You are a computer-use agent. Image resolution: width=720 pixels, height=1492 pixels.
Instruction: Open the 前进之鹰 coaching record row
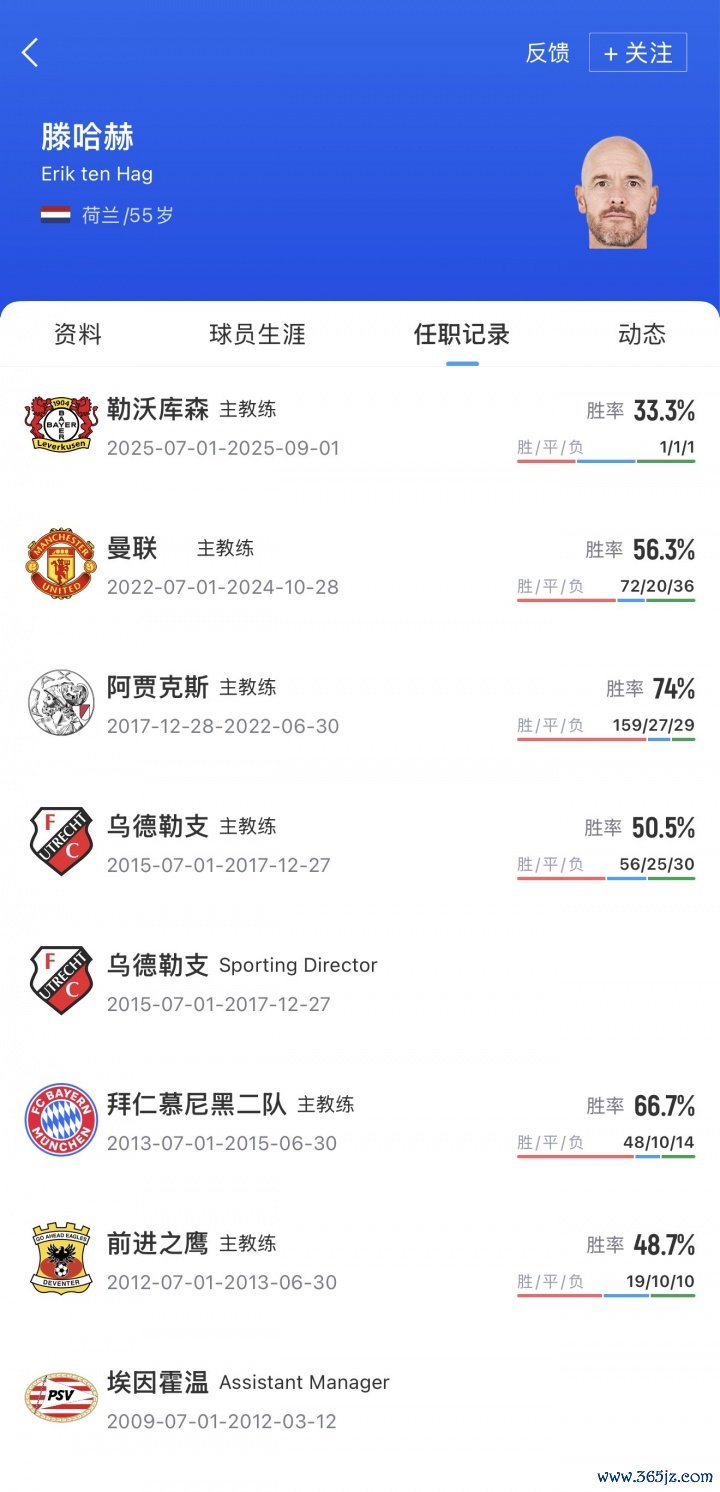(360, 1261)
